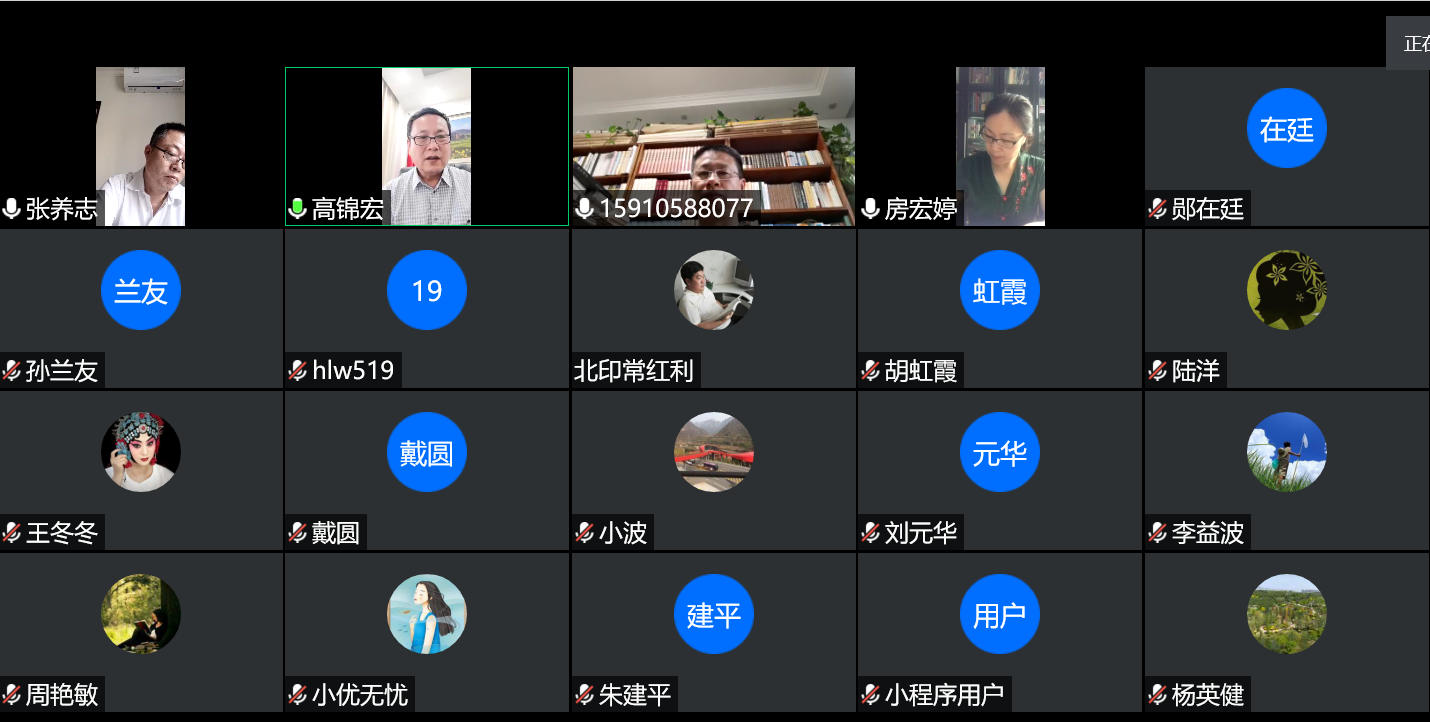Select 胡虹霞's participant tile

[999, 308]
